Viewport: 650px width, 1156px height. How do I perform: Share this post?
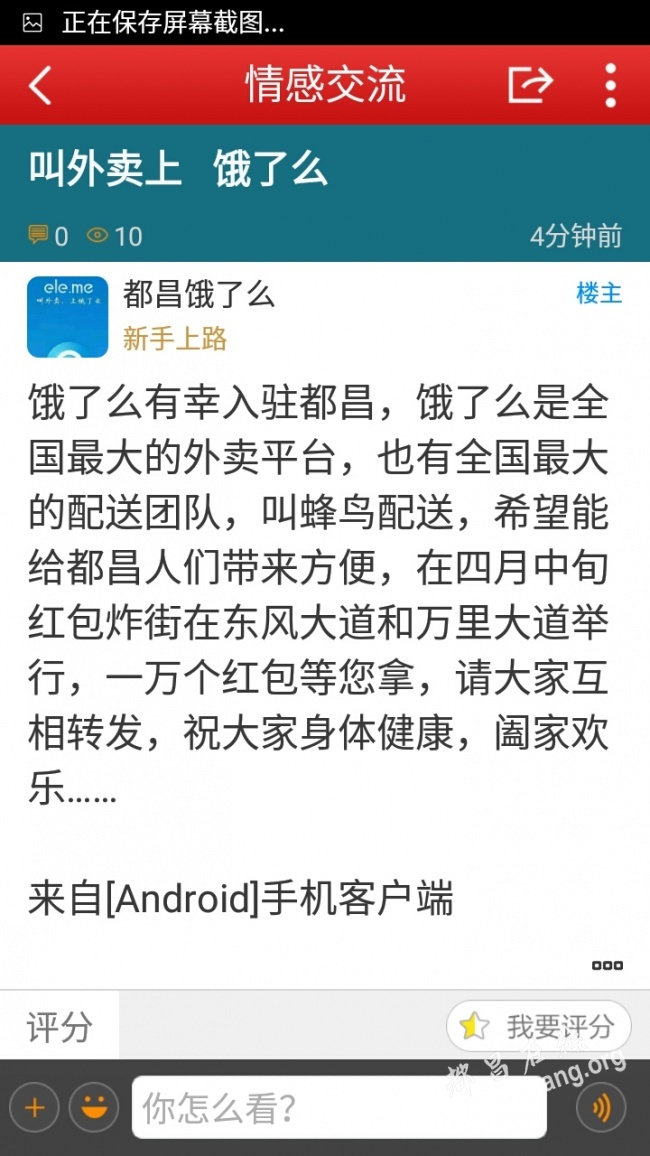point(530,85)
